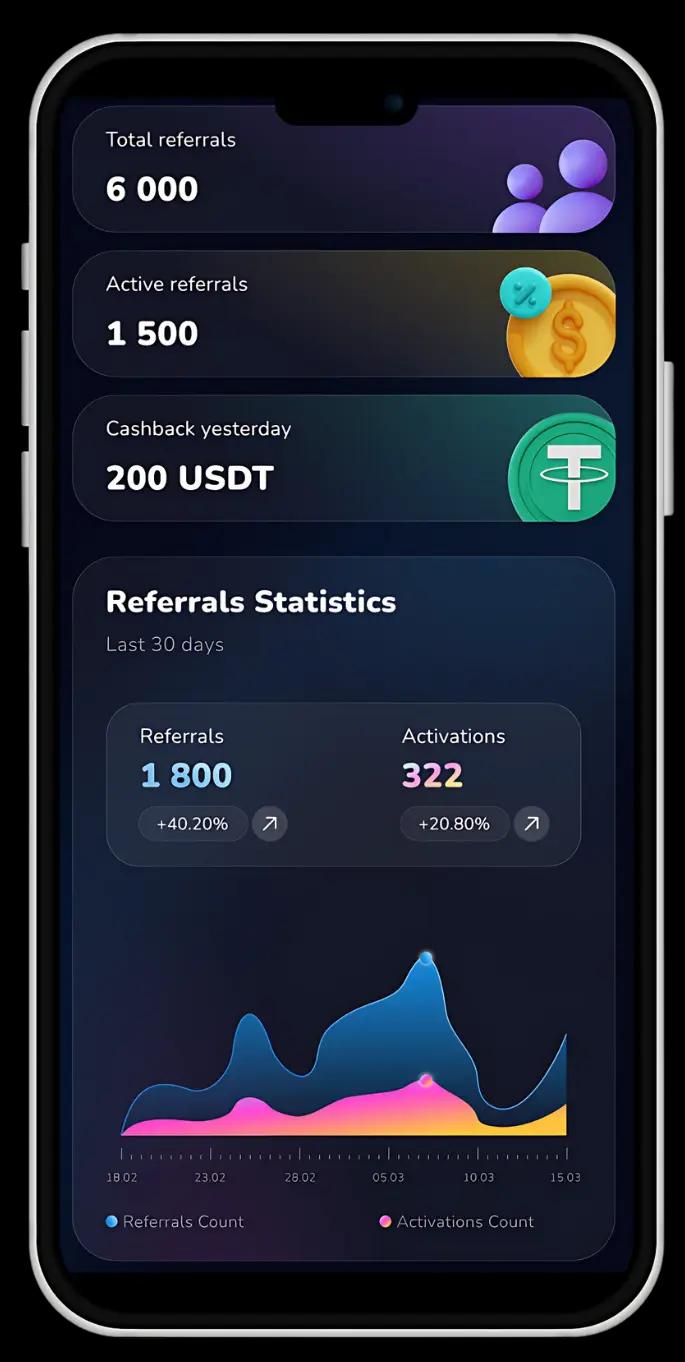The image size is (685, 1362).
Task: Tap the arrow button next to +40.20%
Action: [269, 824]
